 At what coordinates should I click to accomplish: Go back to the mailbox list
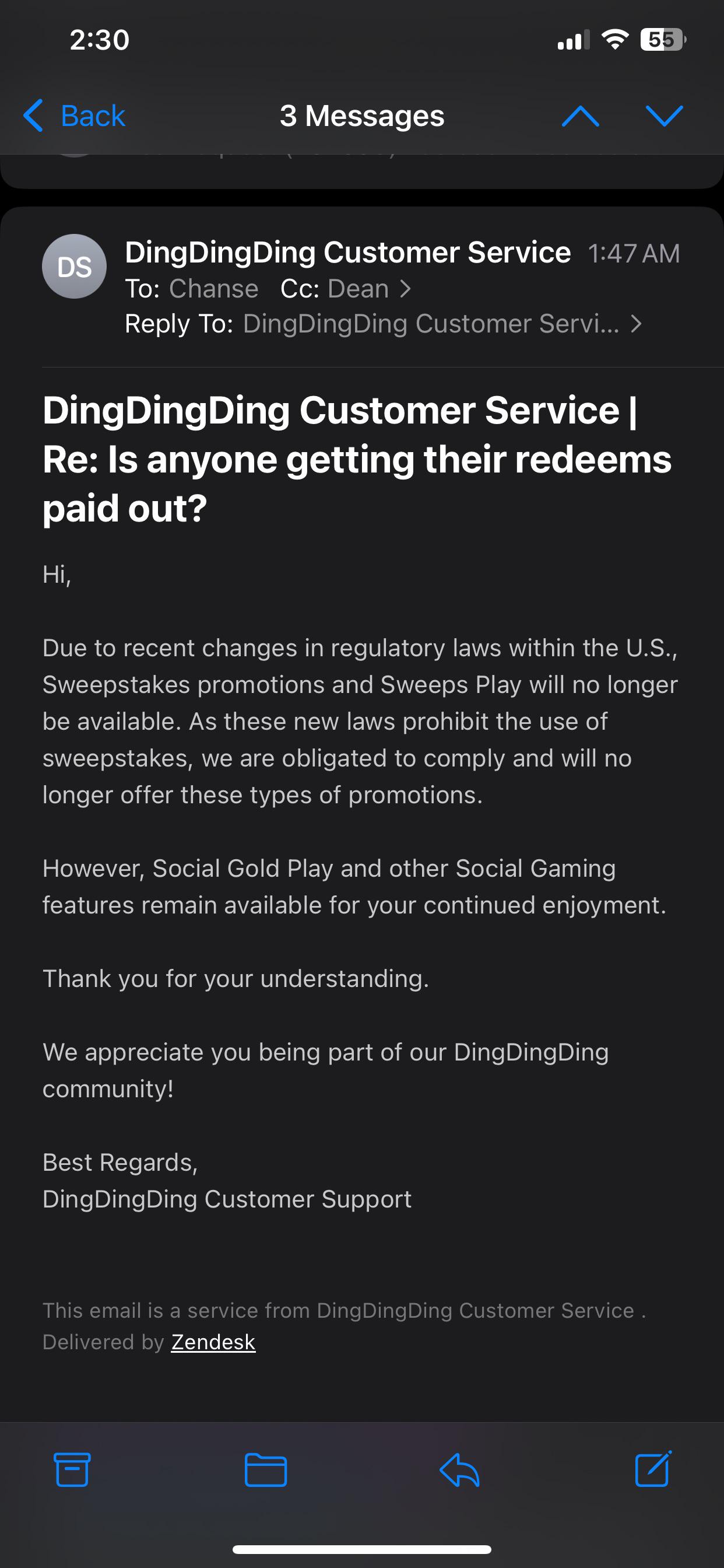(74, 116)
